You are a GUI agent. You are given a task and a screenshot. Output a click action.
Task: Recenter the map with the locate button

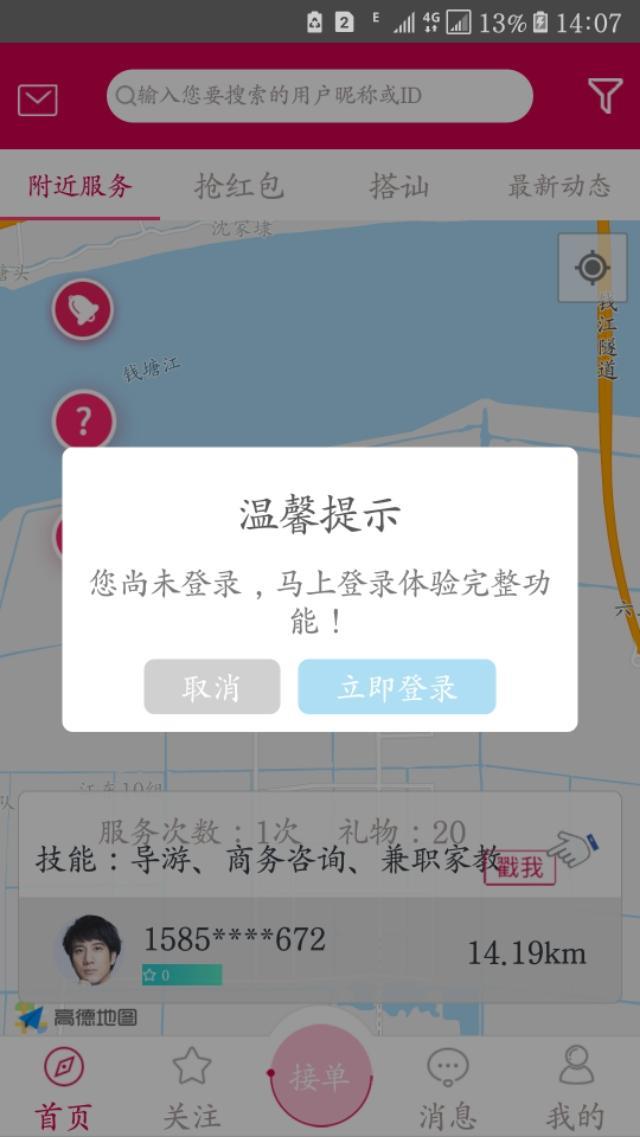point(592,268)
